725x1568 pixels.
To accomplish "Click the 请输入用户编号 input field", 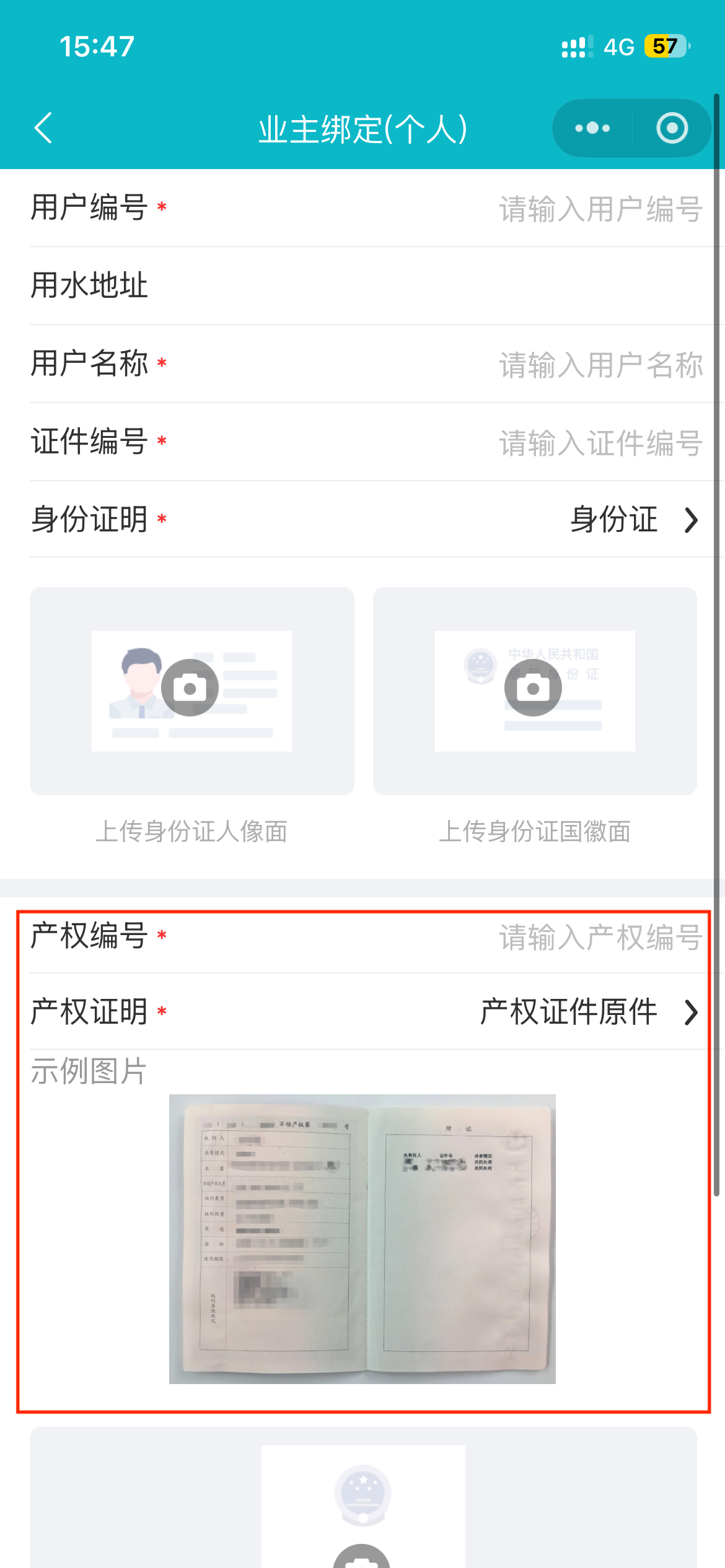I will 599,209.
